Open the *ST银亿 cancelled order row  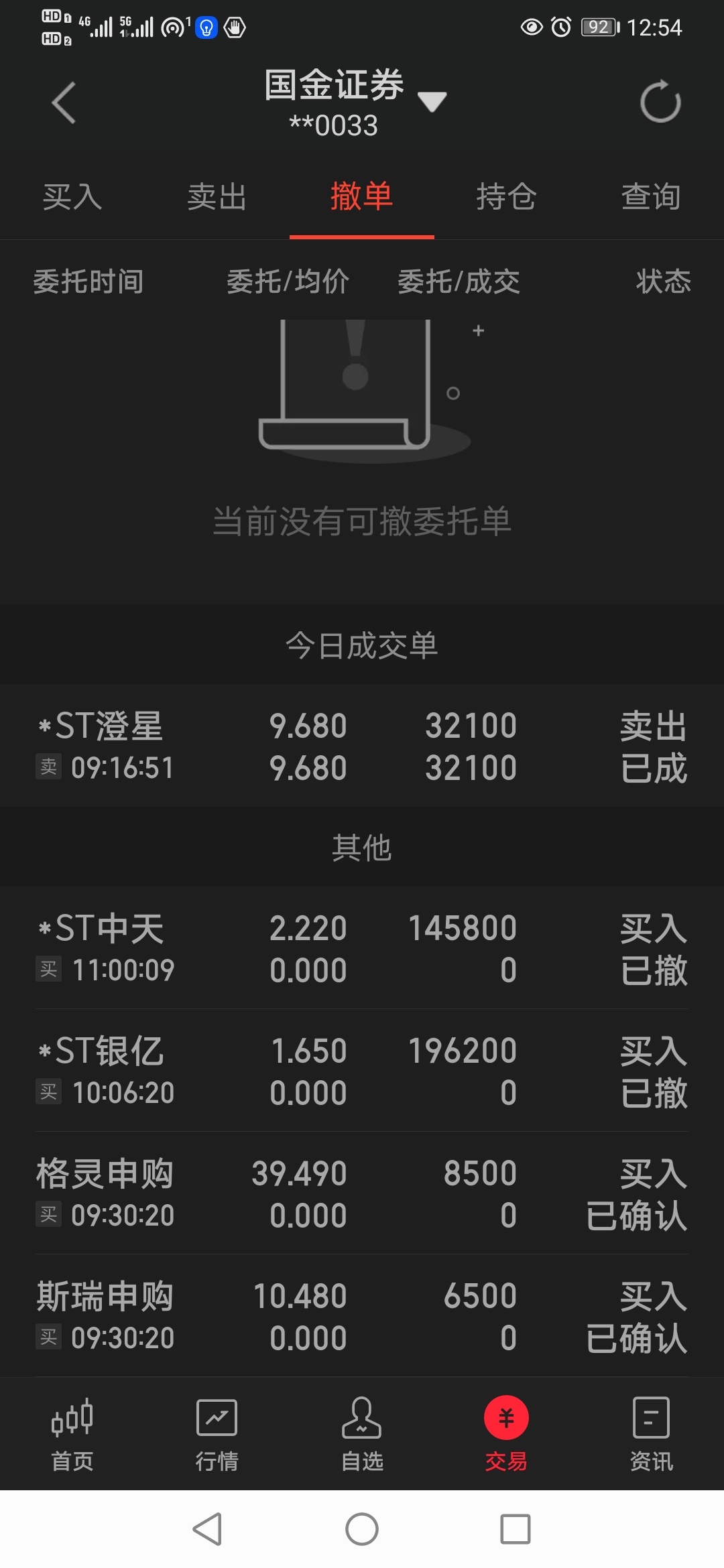362,1071
